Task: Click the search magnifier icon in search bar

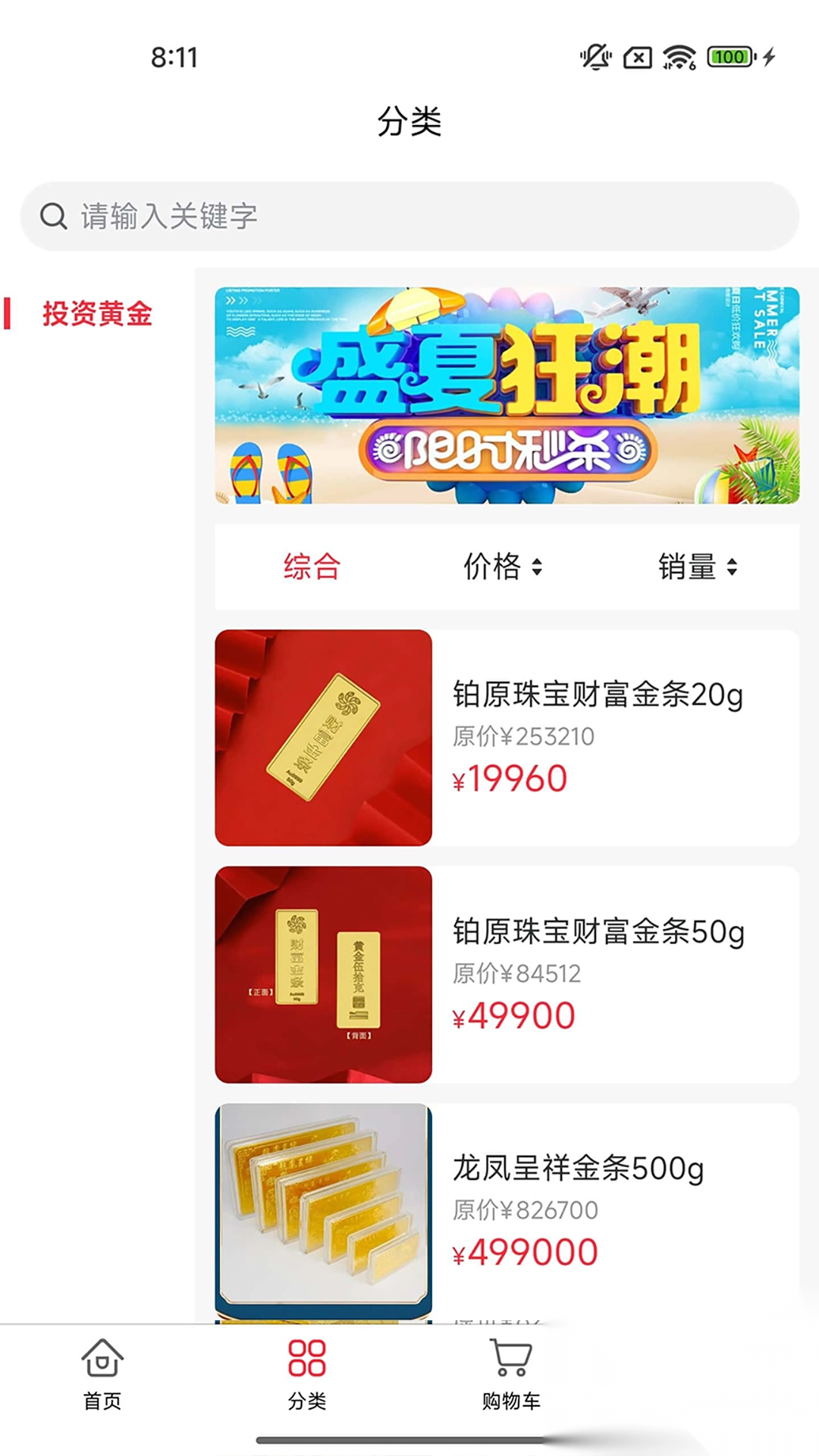Action: 52,216
